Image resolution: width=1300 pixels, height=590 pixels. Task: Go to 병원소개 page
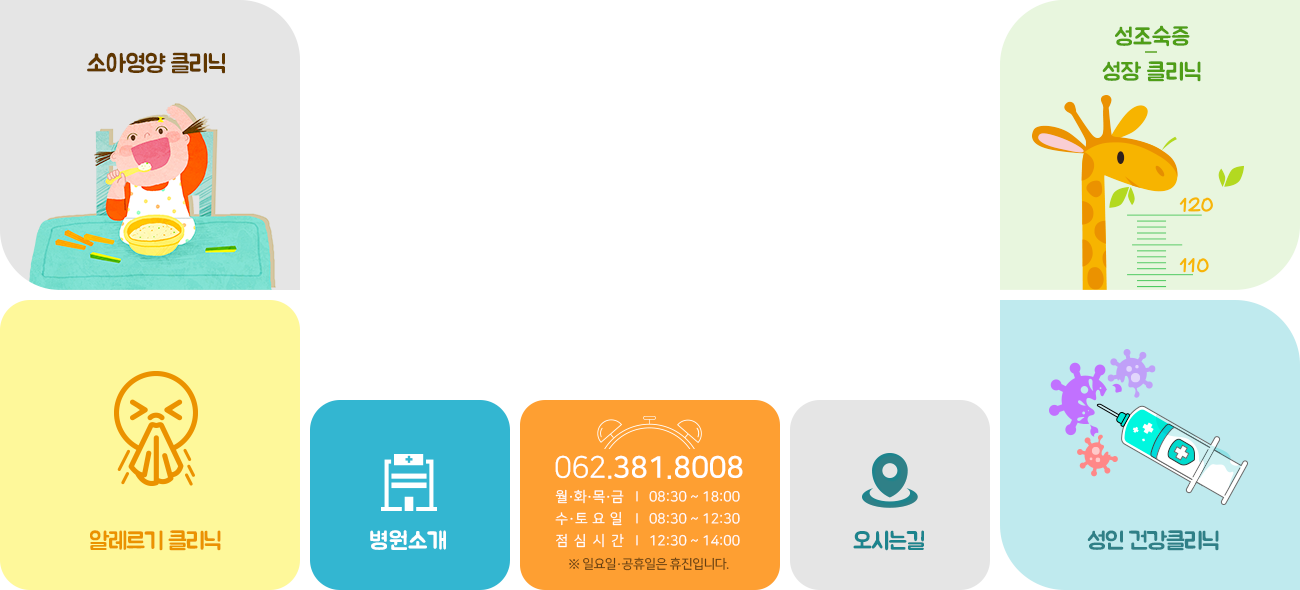[409, 494]
